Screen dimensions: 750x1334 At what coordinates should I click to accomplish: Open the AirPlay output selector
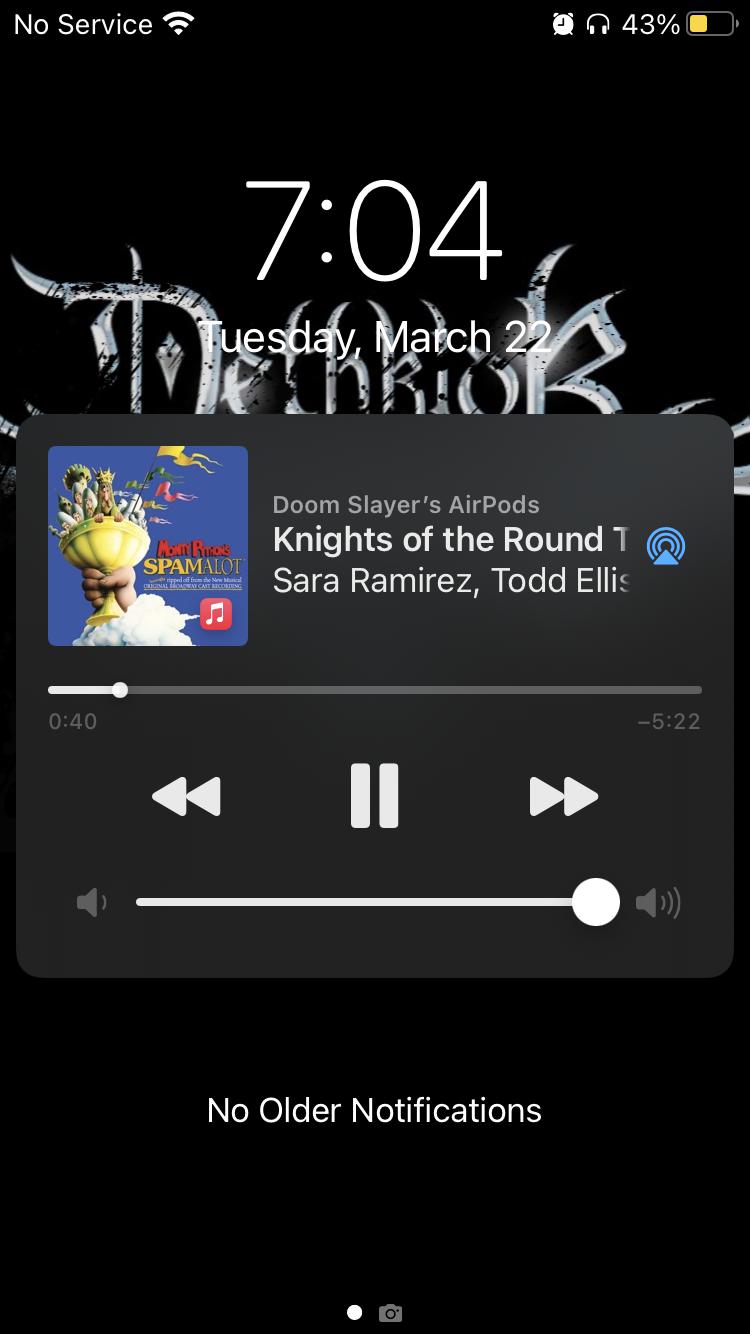pyautogui.click(x=666, y=546)
